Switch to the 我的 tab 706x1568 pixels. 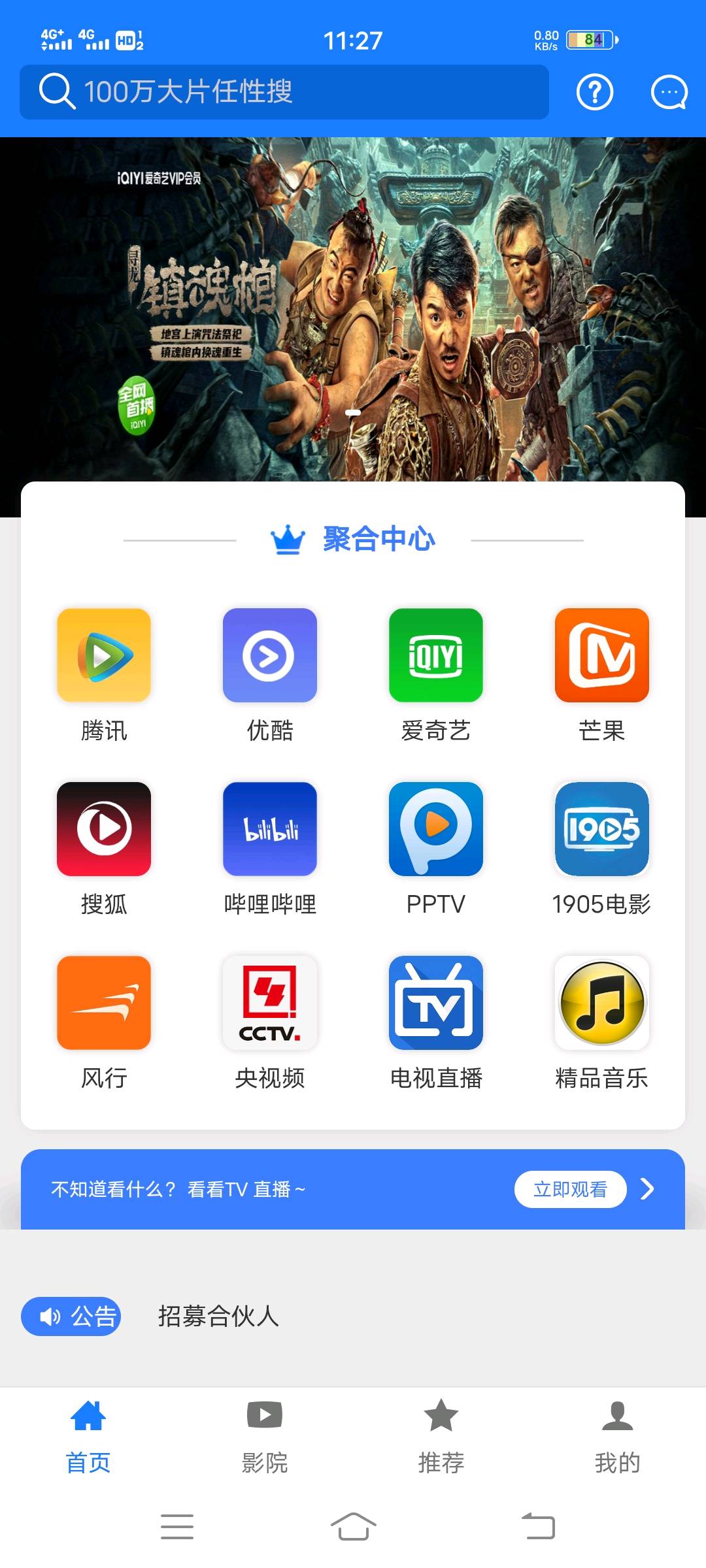click(617, 1436)
